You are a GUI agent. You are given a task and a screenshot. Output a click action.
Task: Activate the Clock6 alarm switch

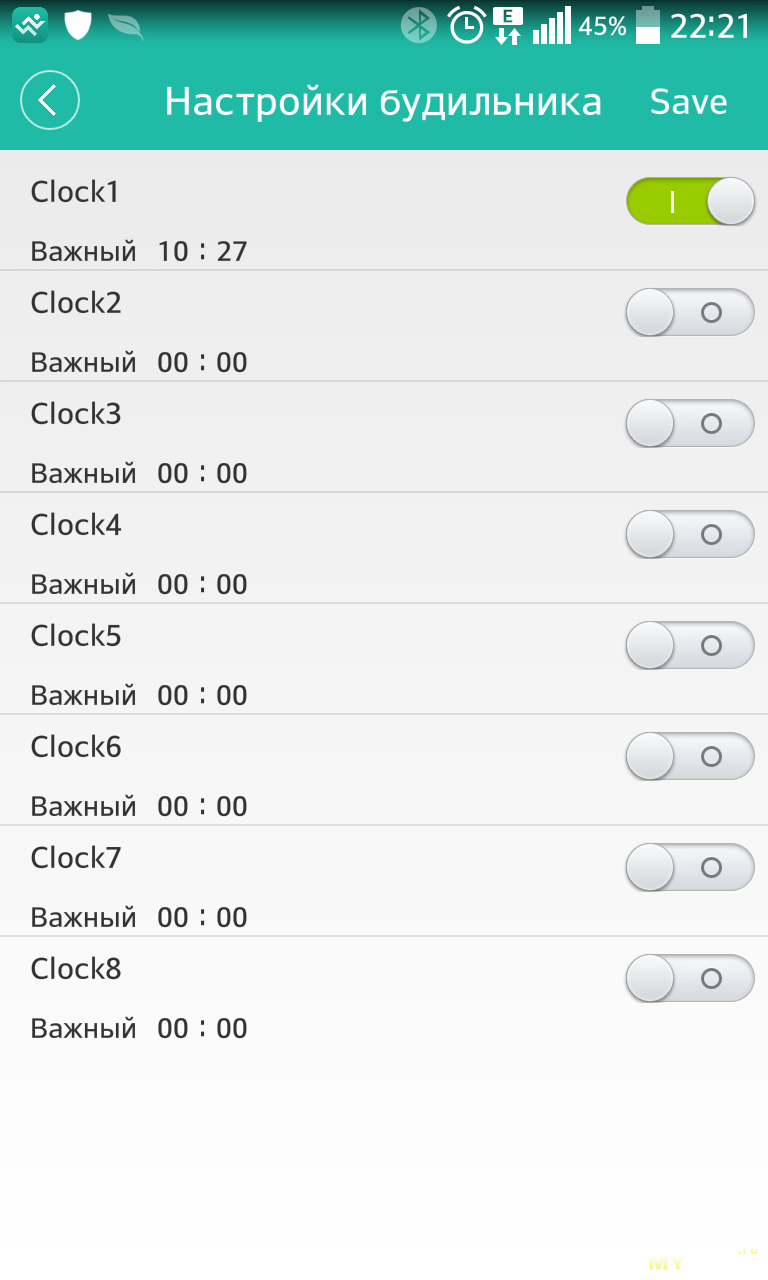pyautogui.click(x=690, y=756)
